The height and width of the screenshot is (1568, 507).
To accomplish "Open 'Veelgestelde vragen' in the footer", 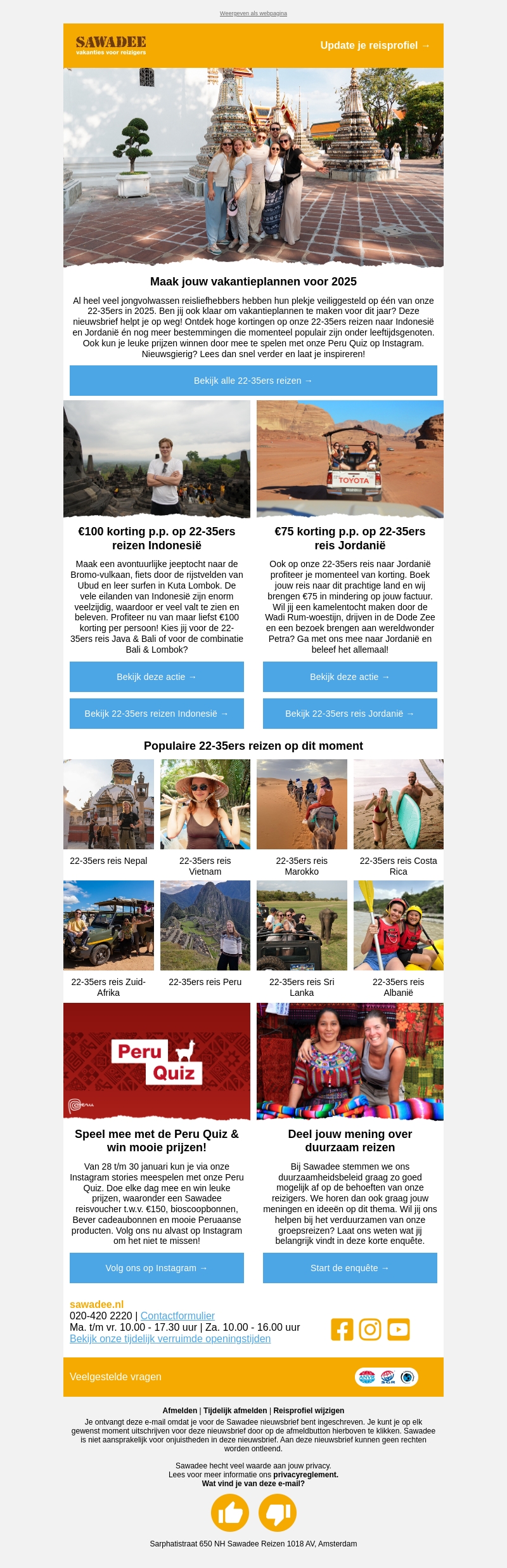I will [x=115, y=1377].
